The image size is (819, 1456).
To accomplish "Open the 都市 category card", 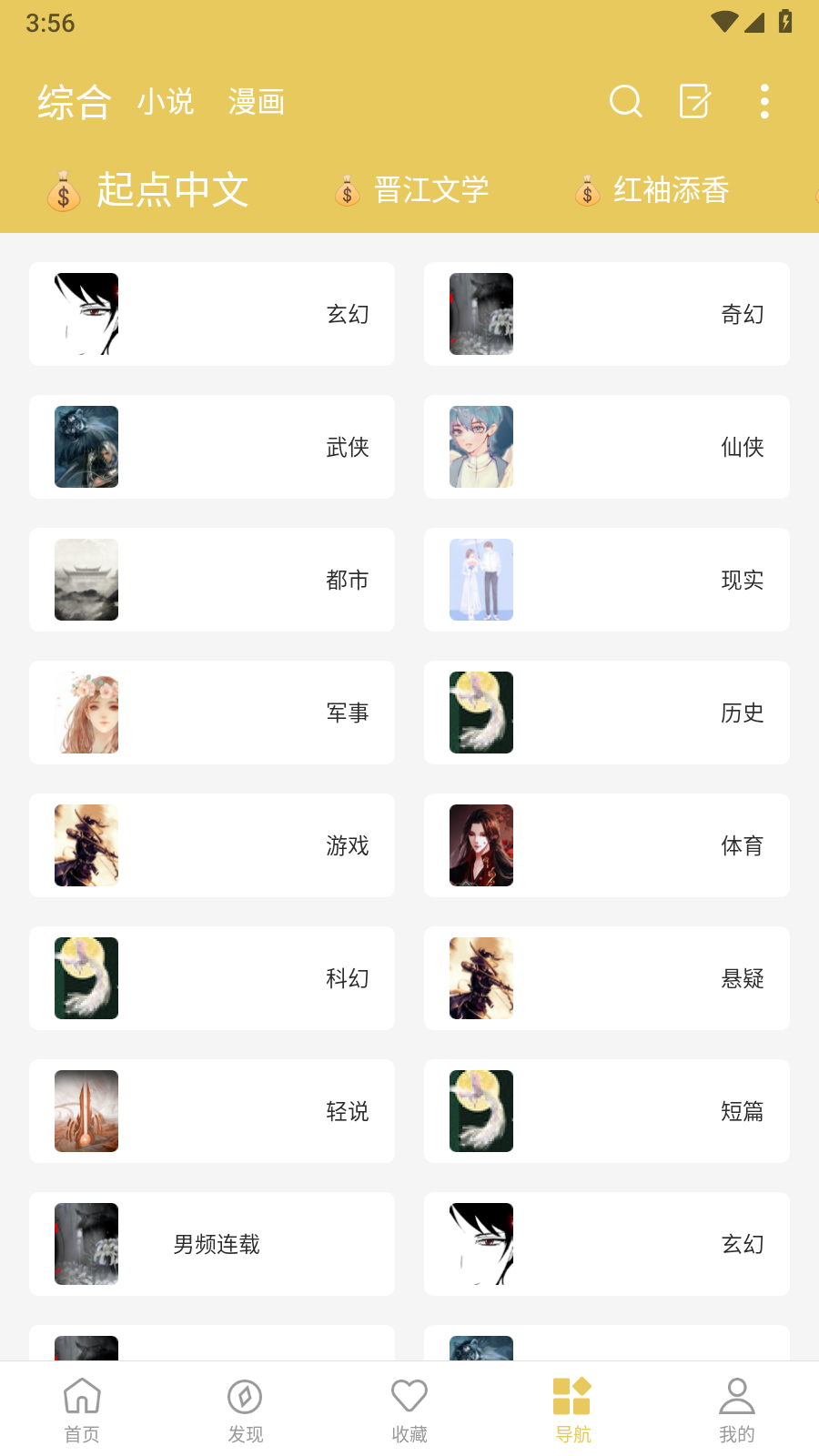I will click(212, 580).
